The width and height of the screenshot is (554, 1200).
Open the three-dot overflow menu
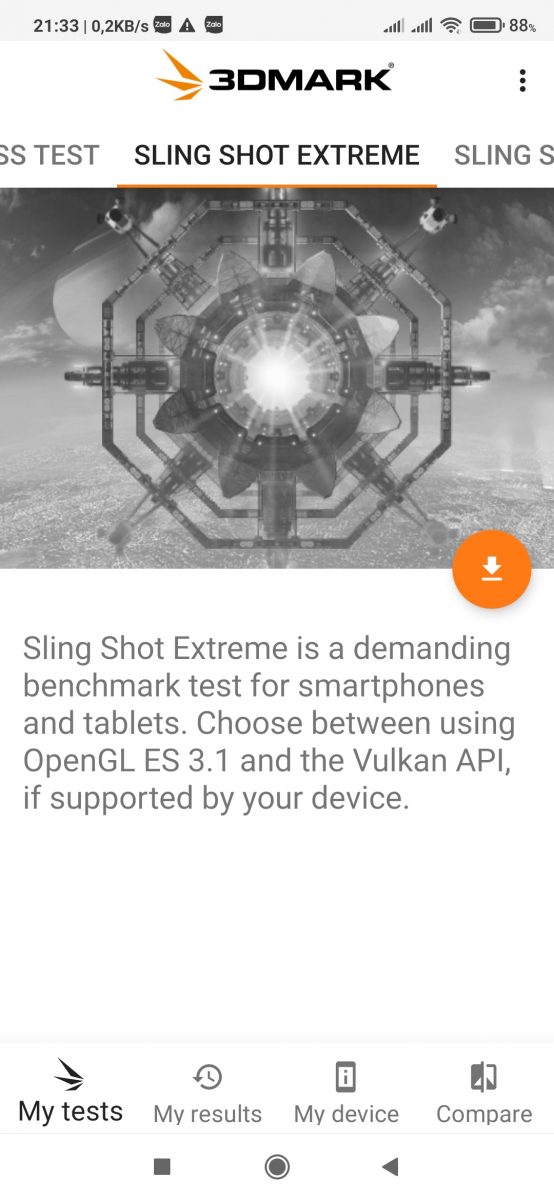click(522, 81)
